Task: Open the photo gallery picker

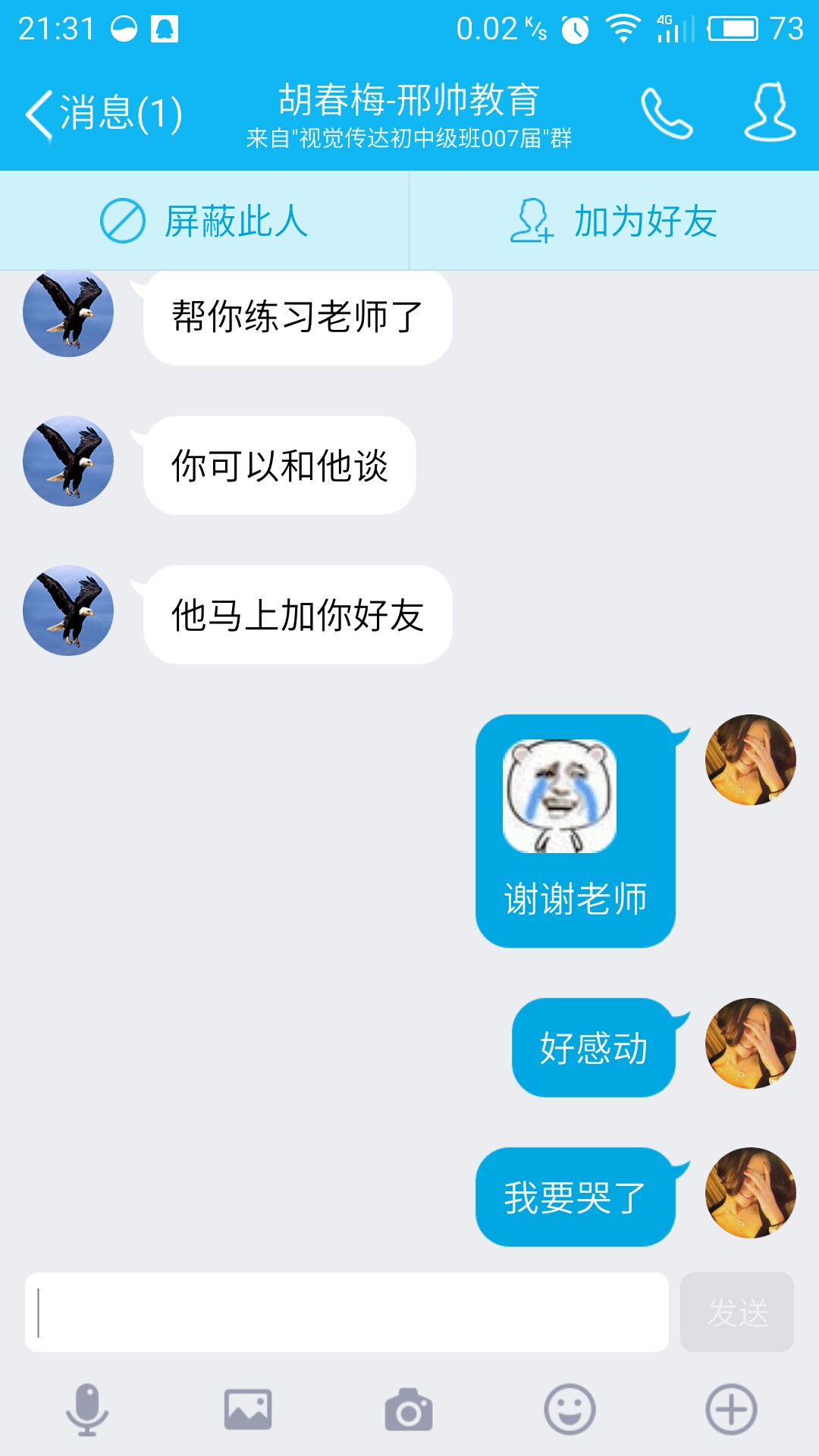Action: point(248,1410)
